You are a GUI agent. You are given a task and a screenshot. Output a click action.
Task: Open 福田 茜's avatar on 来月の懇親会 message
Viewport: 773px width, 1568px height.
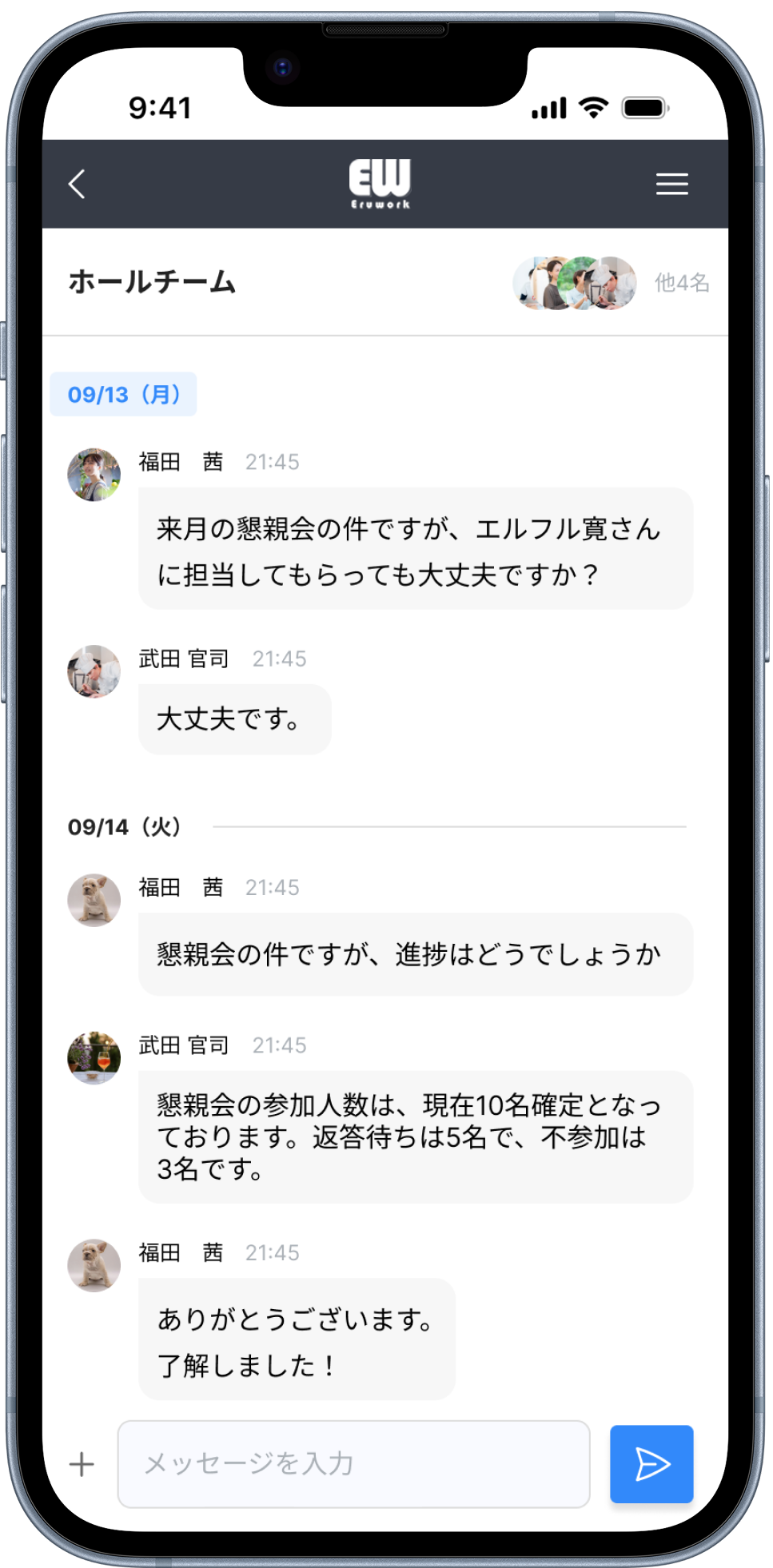(94, 475)
